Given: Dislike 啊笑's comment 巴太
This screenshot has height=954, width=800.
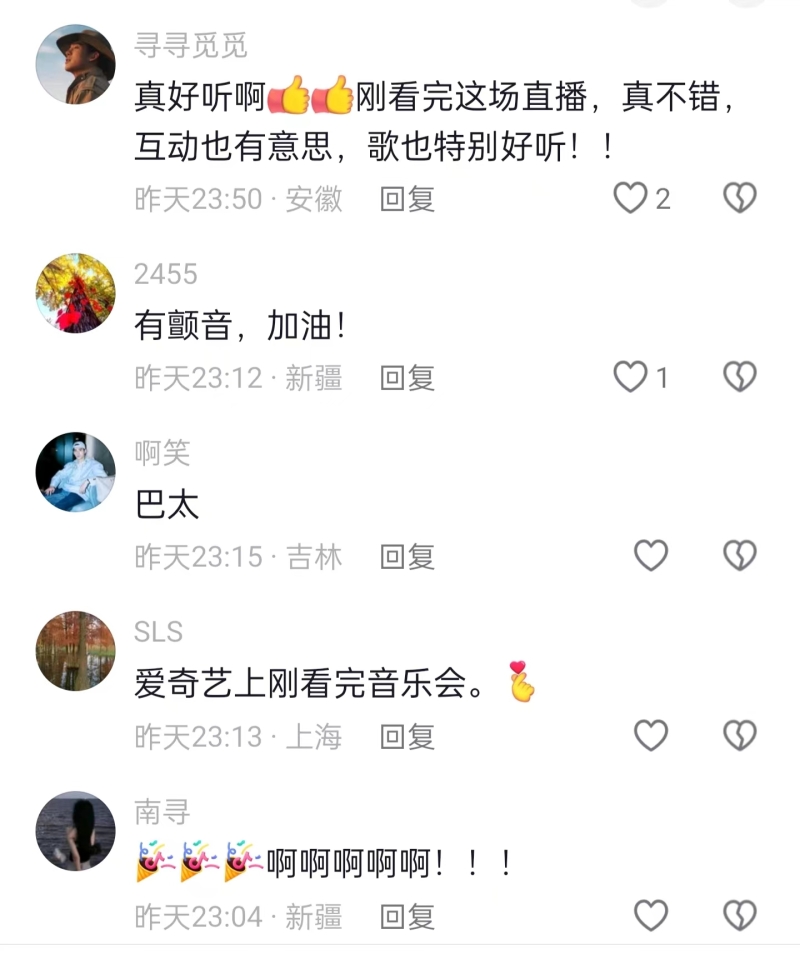Looking at the screenshot, I should click(x=740, y=555).
